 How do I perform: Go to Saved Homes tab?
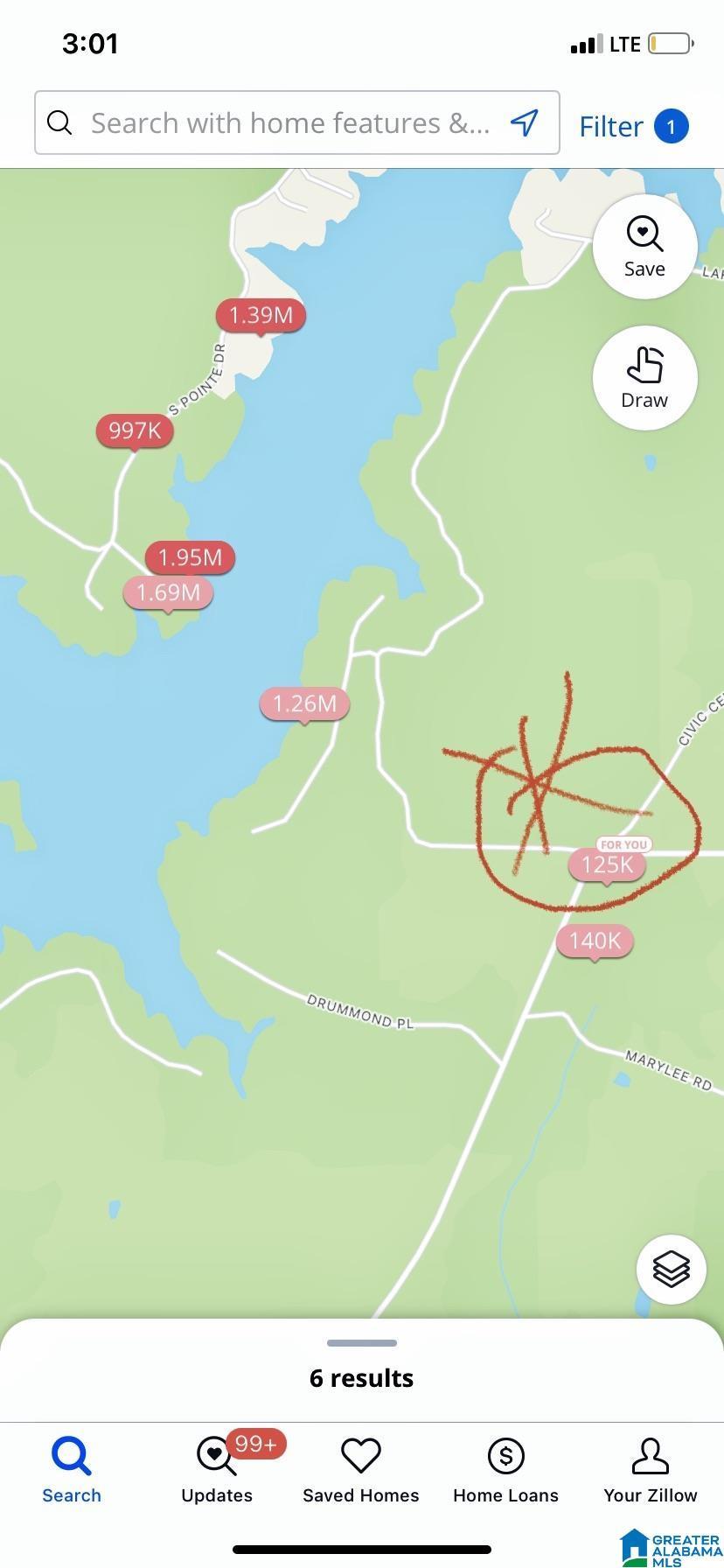point(361,1469)
